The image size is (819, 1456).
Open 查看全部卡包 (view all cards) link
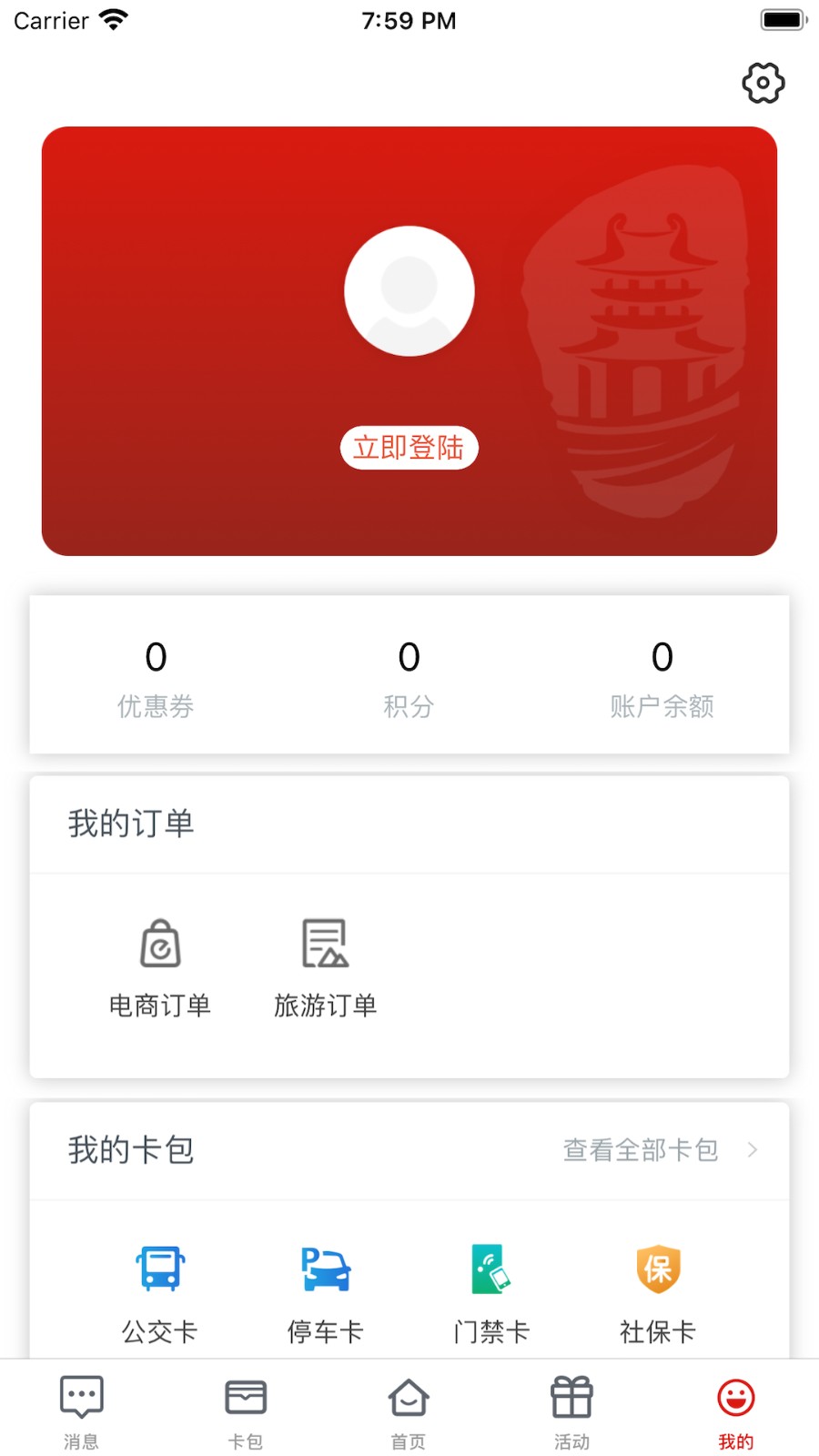click(x=640, y=1150)
